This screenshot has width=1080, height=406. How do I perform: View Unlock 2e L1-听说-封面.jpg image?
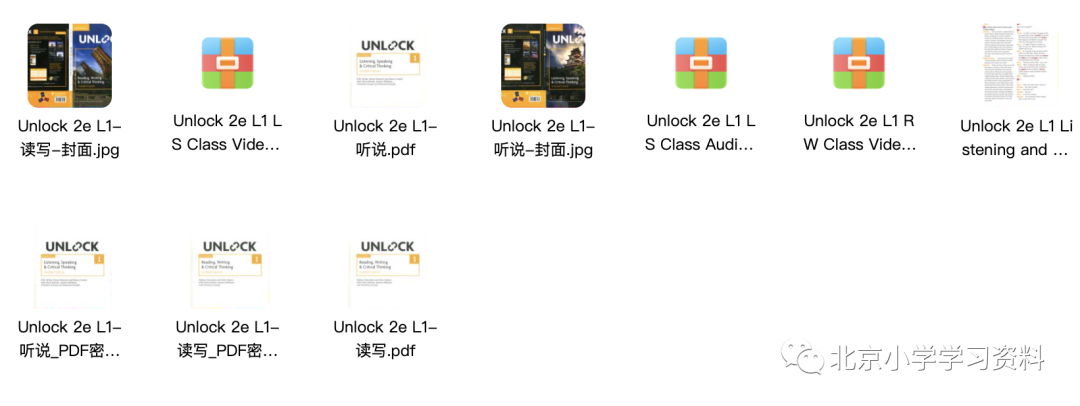coord(542,66)
